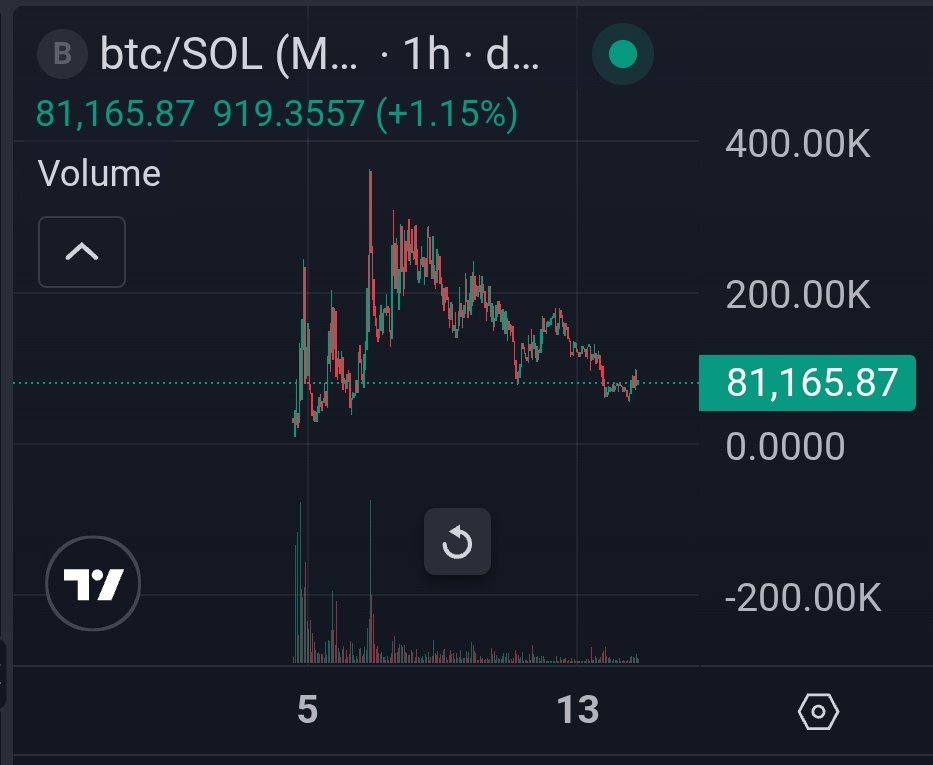933x765 pixels.
Task: Tap the Volume indicator label
Action: pos(99,174)
